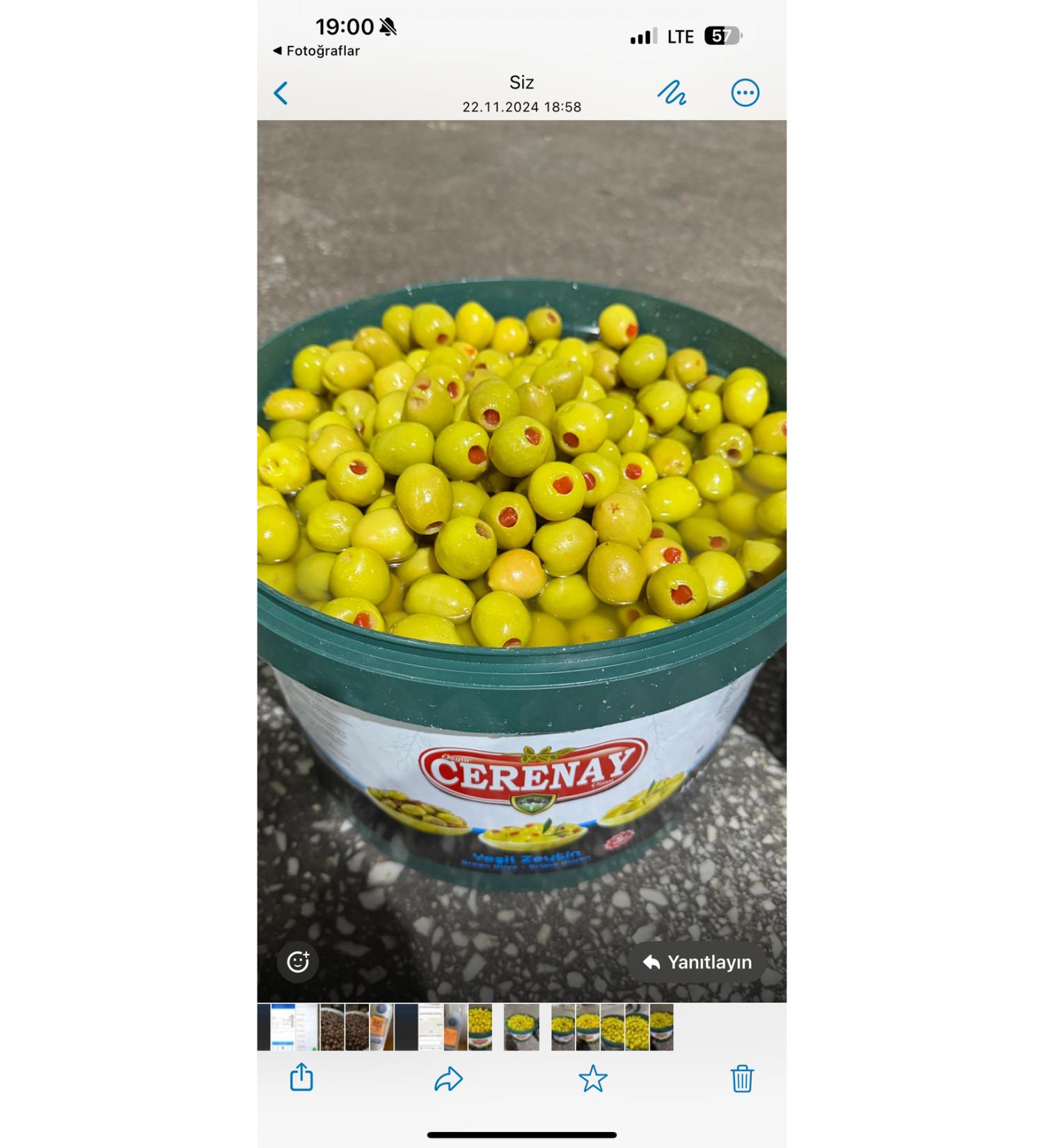Viewport: 1044px width, 1148px height.
Task: Delete photo with the trash icon
Action: pos(743,1081)
